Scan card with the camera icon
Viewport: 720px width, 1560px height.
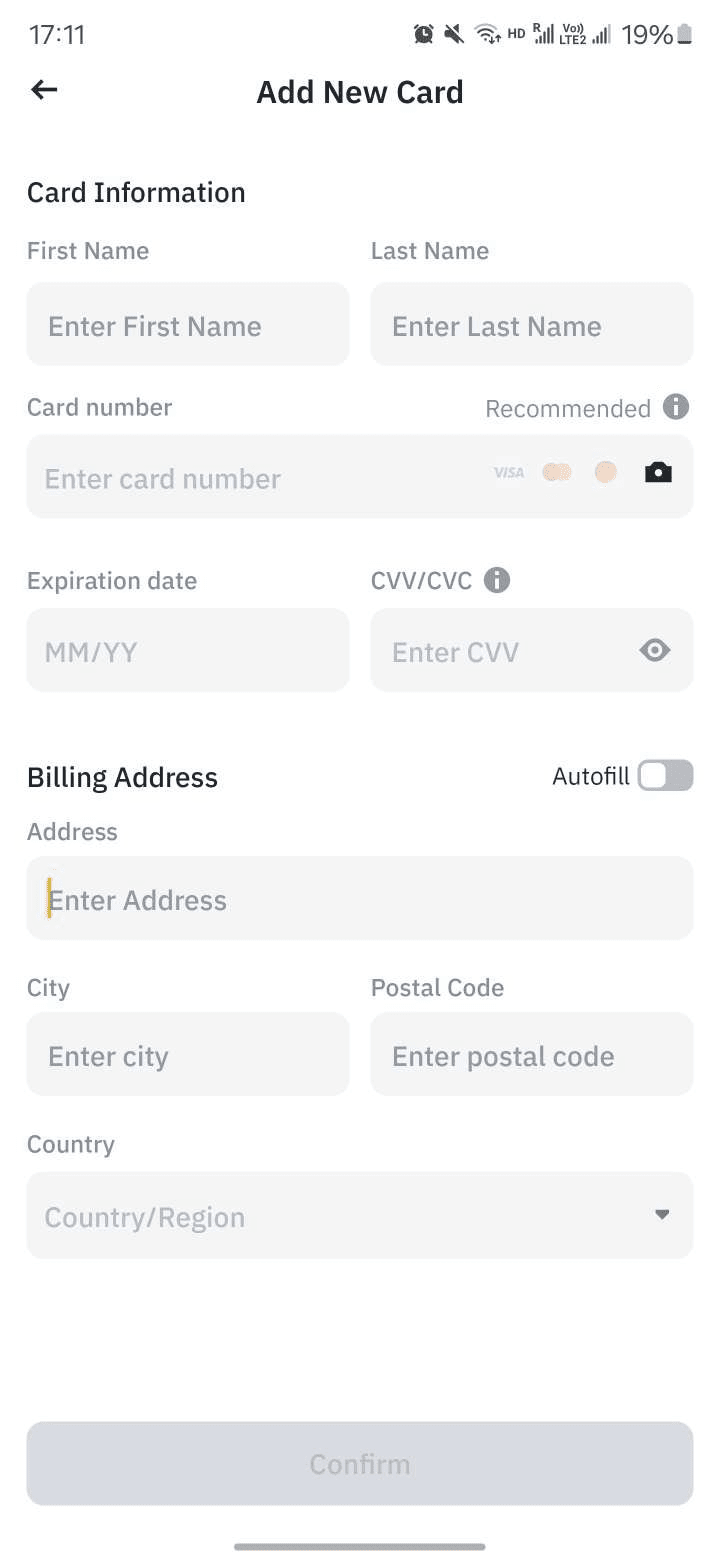(x=657, y=472)
